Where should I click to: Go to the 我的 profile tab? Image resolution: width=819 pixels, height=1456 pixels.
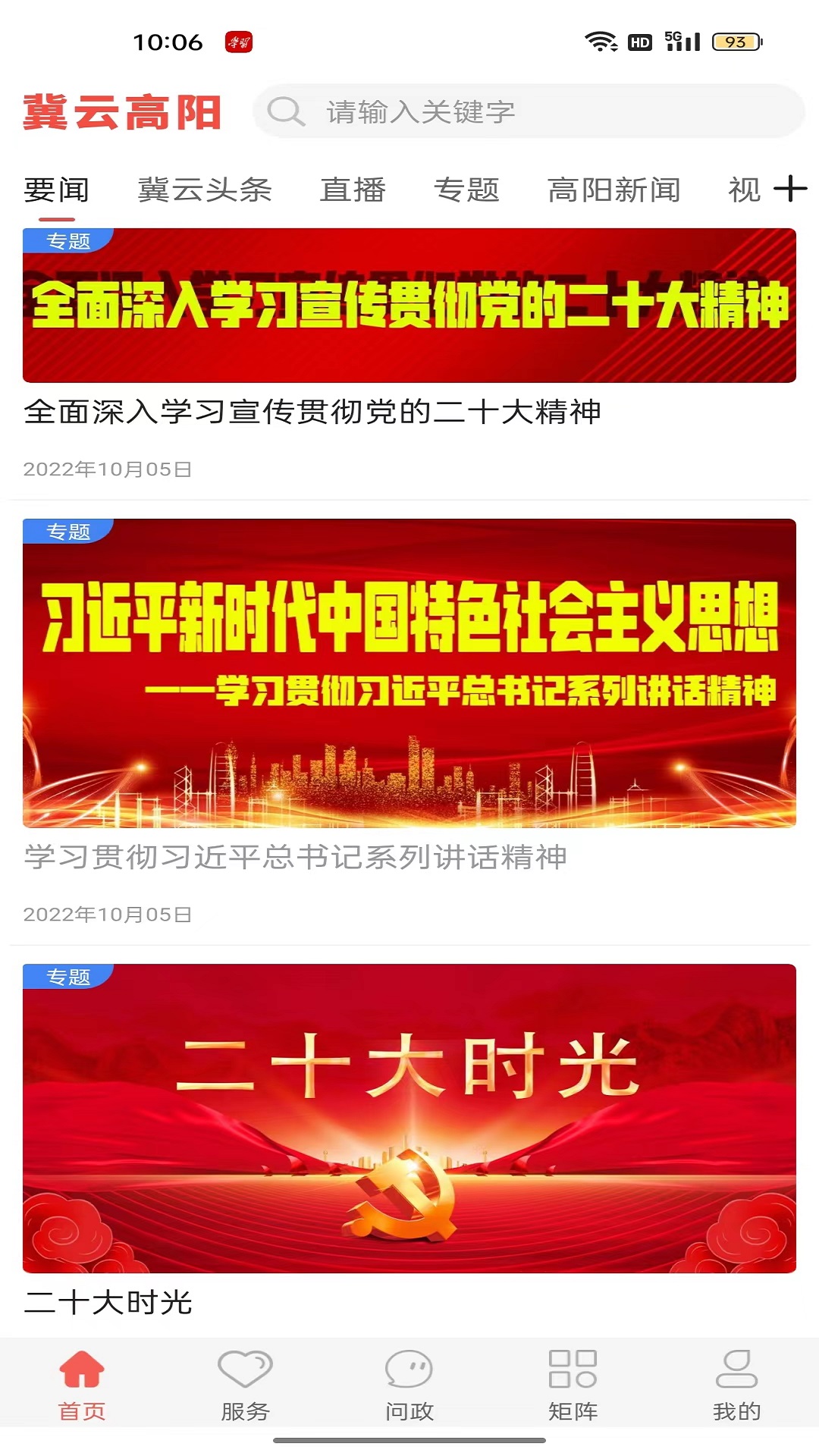(x=736, y=1383)
